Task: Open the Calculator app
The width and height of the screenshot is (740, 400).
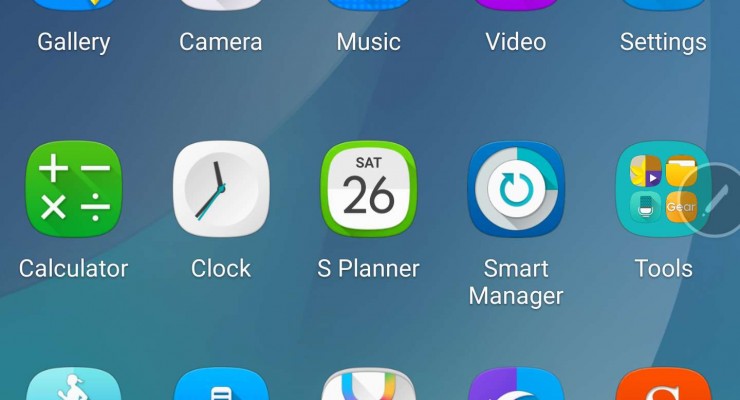Action: click(x=73, y=190)
